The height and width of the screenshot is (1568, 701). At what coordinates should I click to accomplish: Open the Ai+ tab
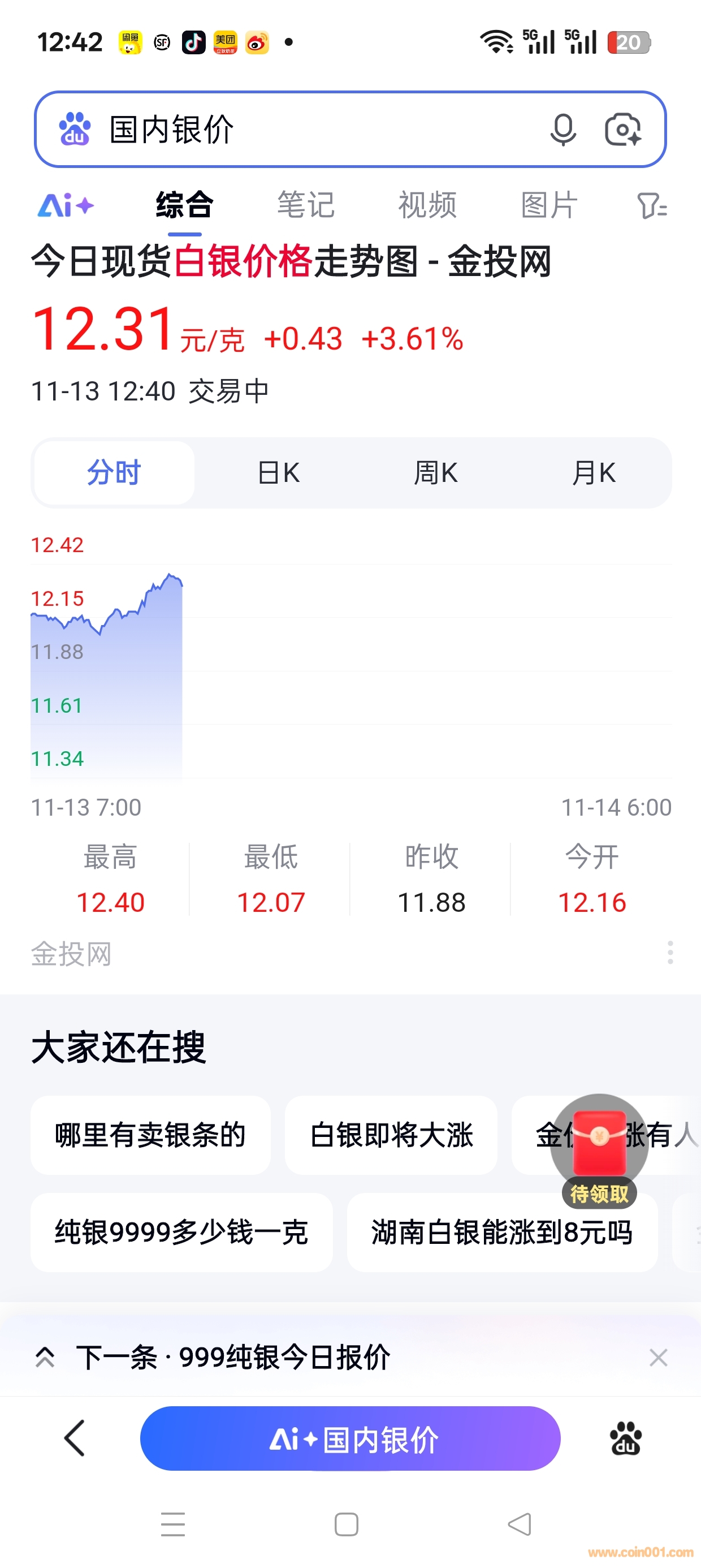(66, 205)
